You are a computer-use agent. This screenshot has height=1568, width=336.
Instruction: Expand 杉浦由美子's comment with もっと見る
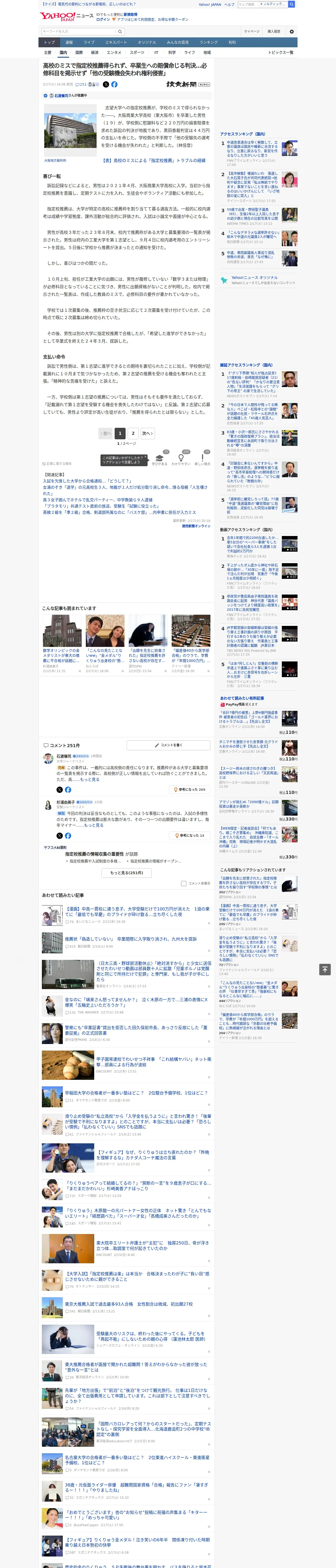[x=93, y=825]
